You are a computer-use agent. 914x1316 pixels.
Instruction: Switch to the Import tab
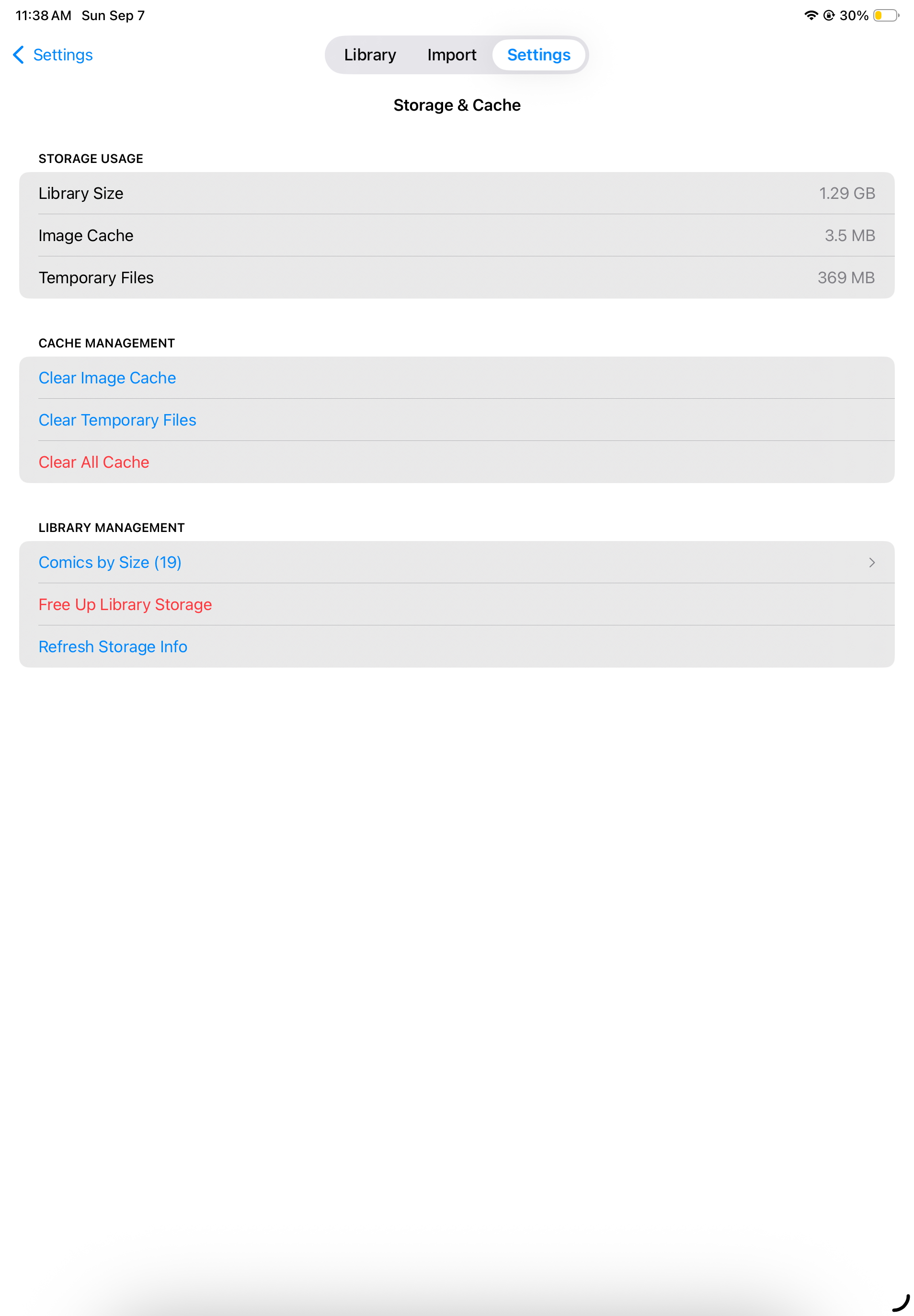[452, 55]
